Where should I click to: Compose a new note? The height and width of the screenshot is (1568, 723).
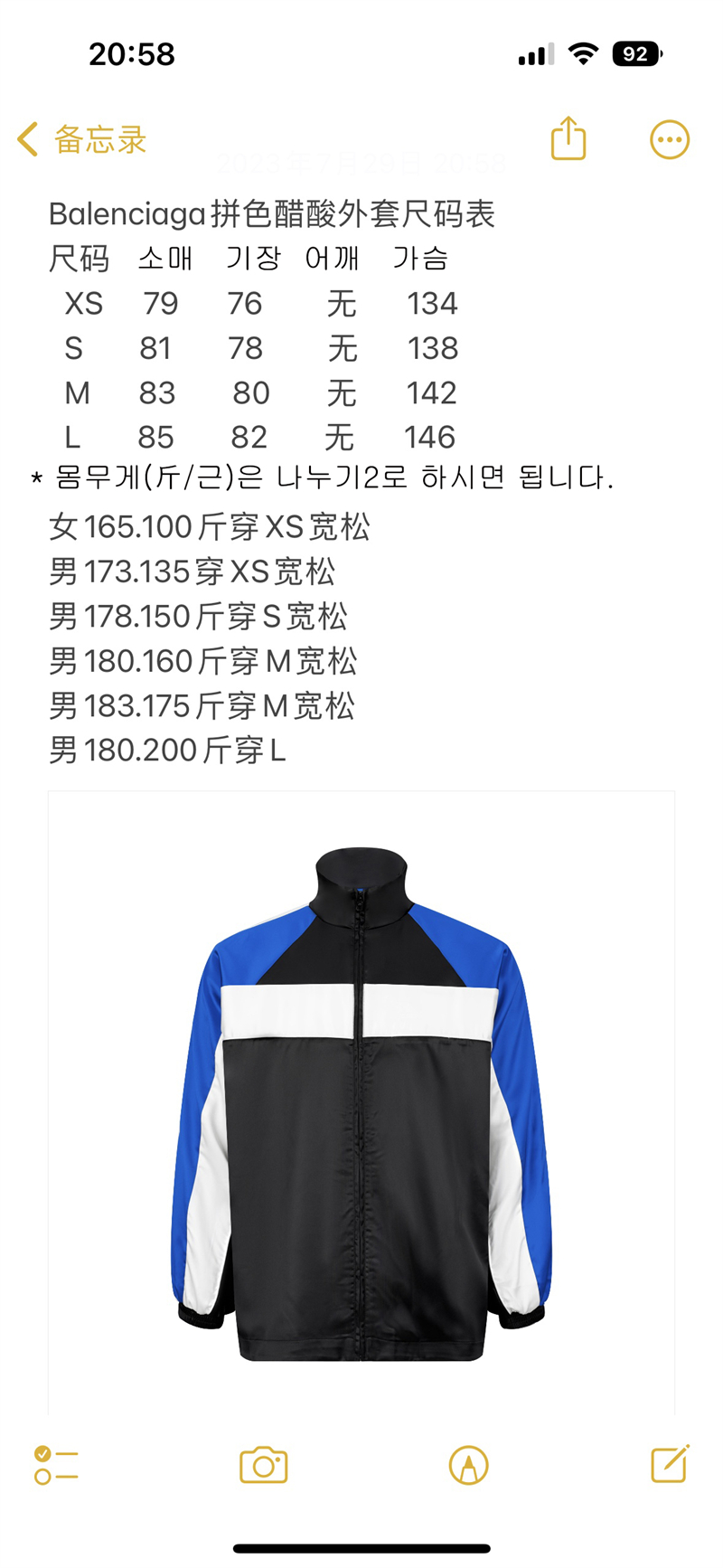[671, 1463]
